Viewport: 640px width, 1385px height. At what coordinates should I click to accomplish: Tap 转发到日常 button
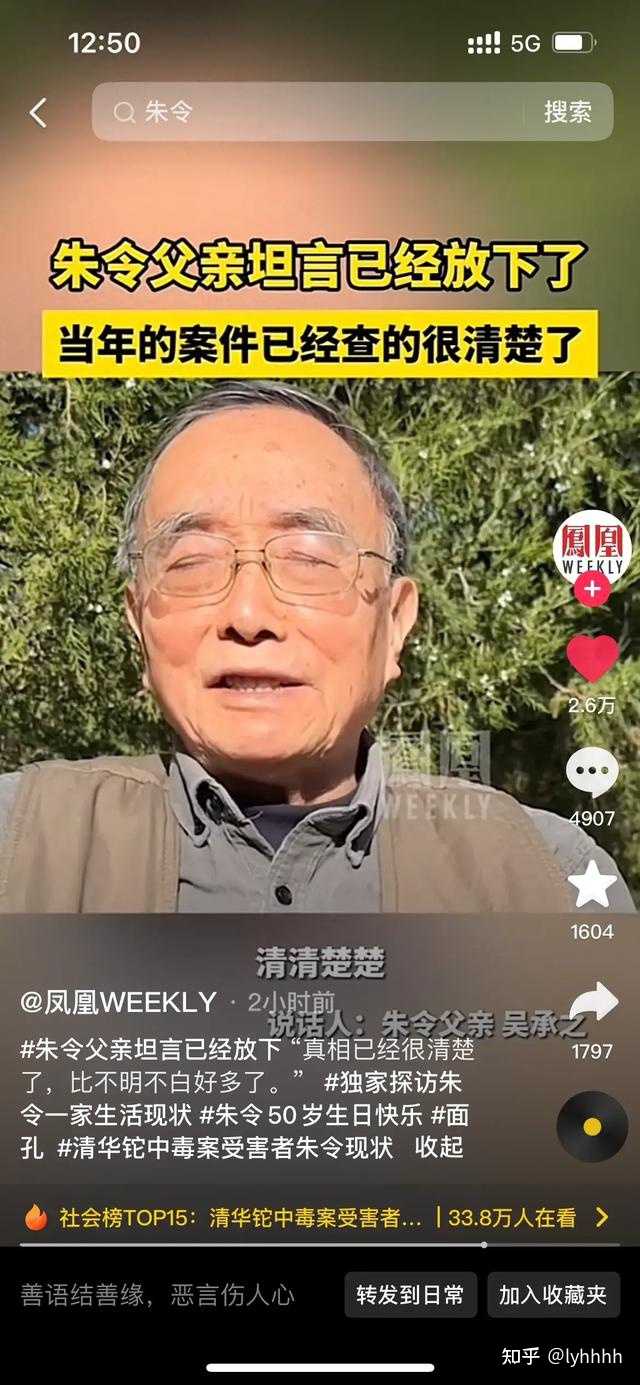(x=410, y=1295)
